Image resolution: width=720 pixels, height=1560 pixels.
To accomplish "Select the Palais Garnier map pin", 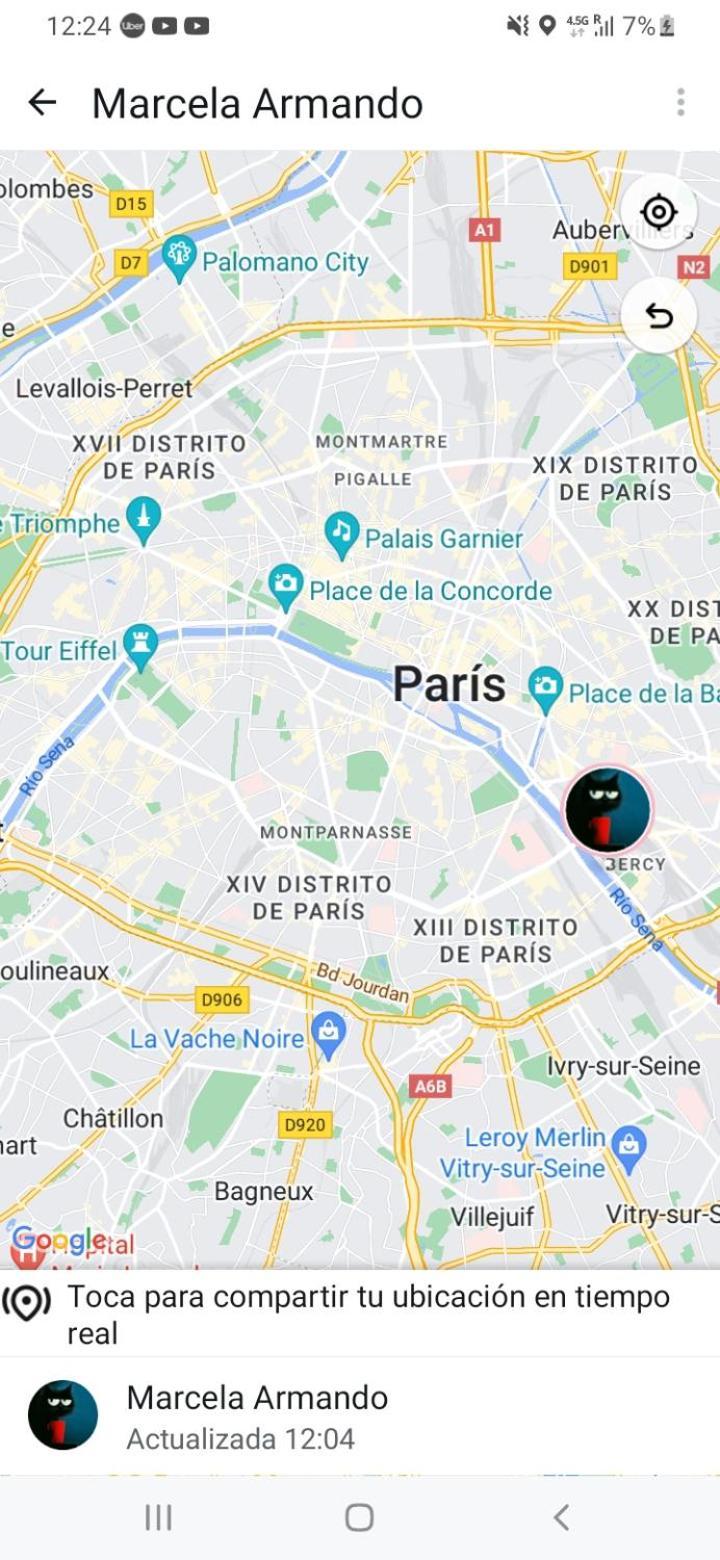I will click(x=342, y=536).
